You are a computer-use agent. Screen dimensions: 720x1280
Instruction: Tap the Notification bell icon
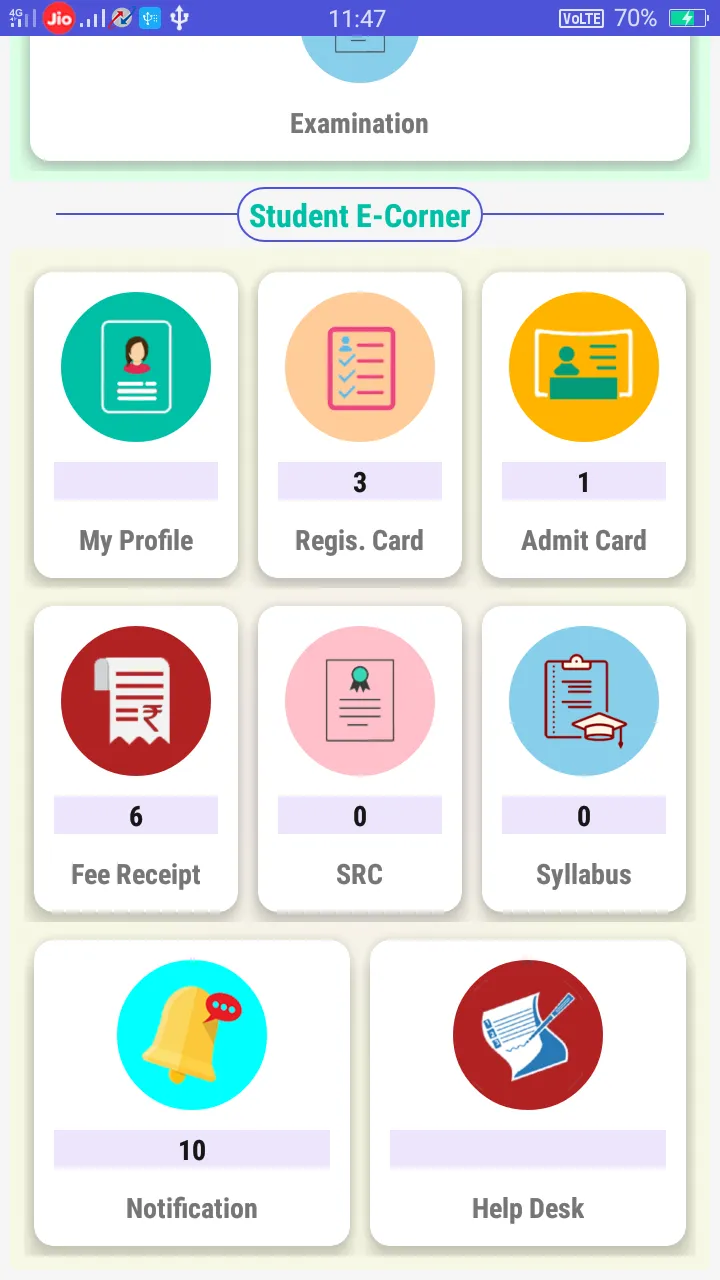(192, 1035)
